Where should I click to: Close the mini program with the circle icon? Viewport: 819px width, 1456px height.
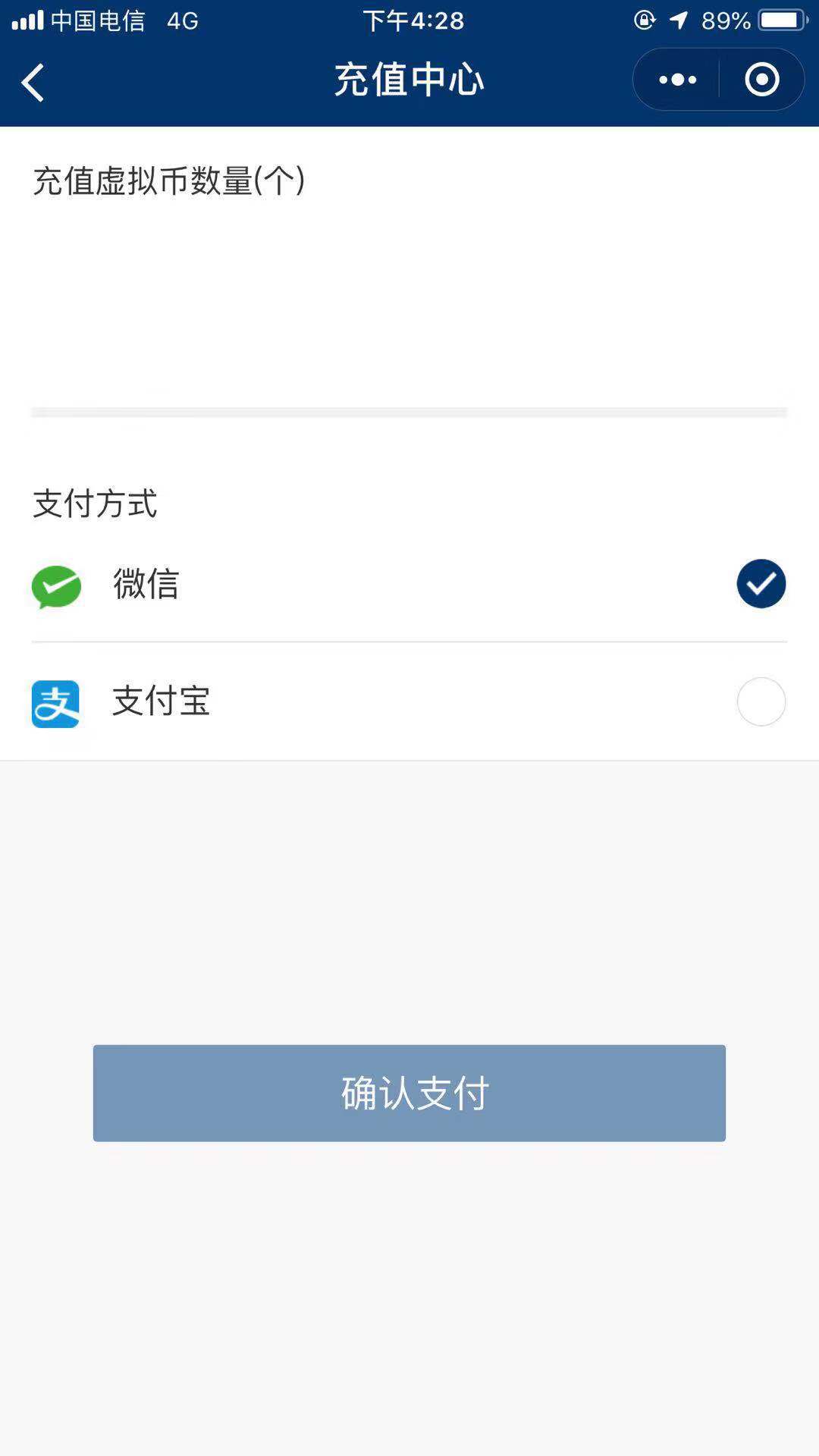762,80
